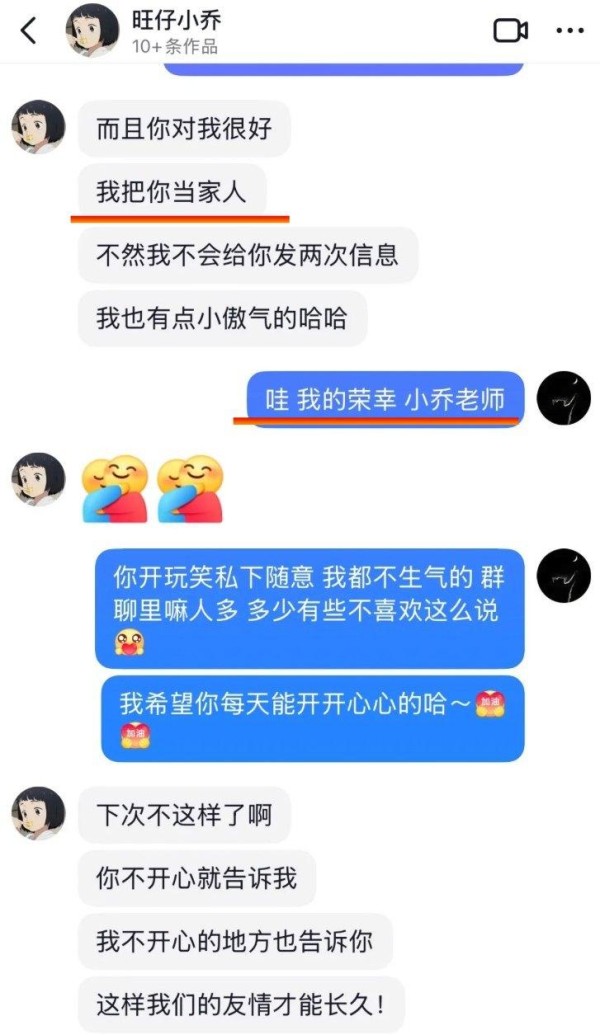The width and height of the screenshot is (600, 1035).
Task: Go back from this chat
Action: pos(29,31)
